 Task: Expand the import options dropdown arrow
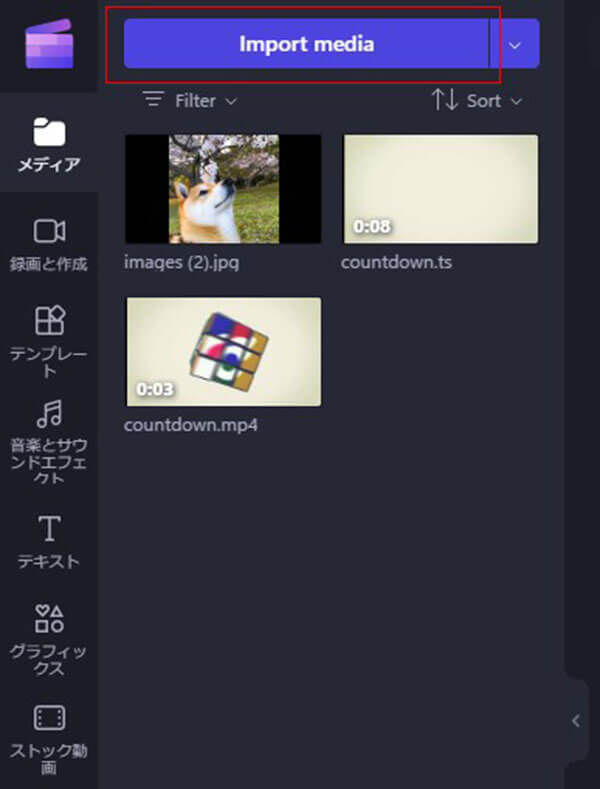pyautogui.click(x=515, y=44)
